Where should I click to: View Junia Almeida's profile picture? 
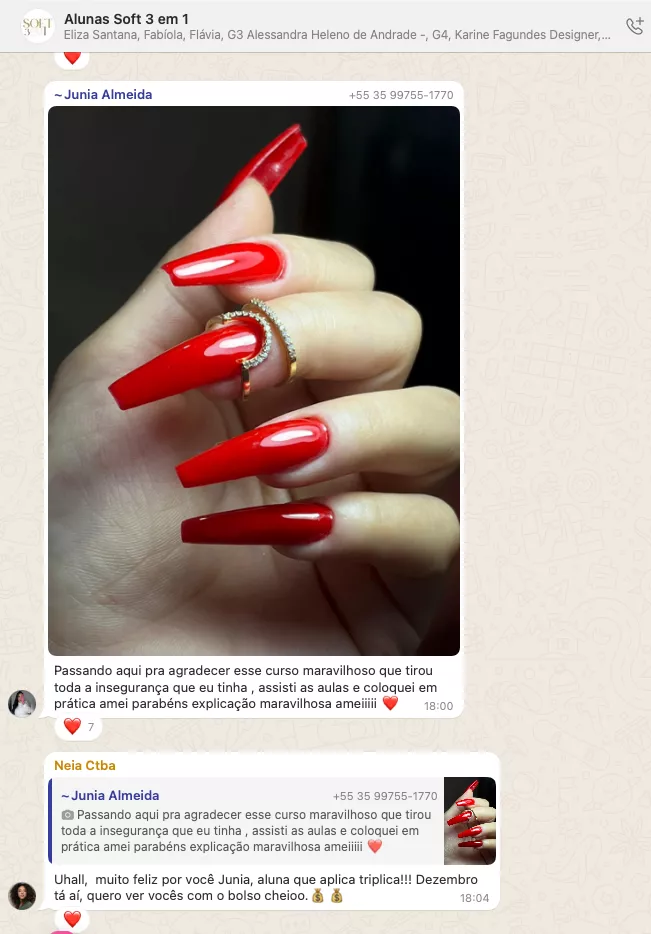pyautogui.click(x=22, y=703)
